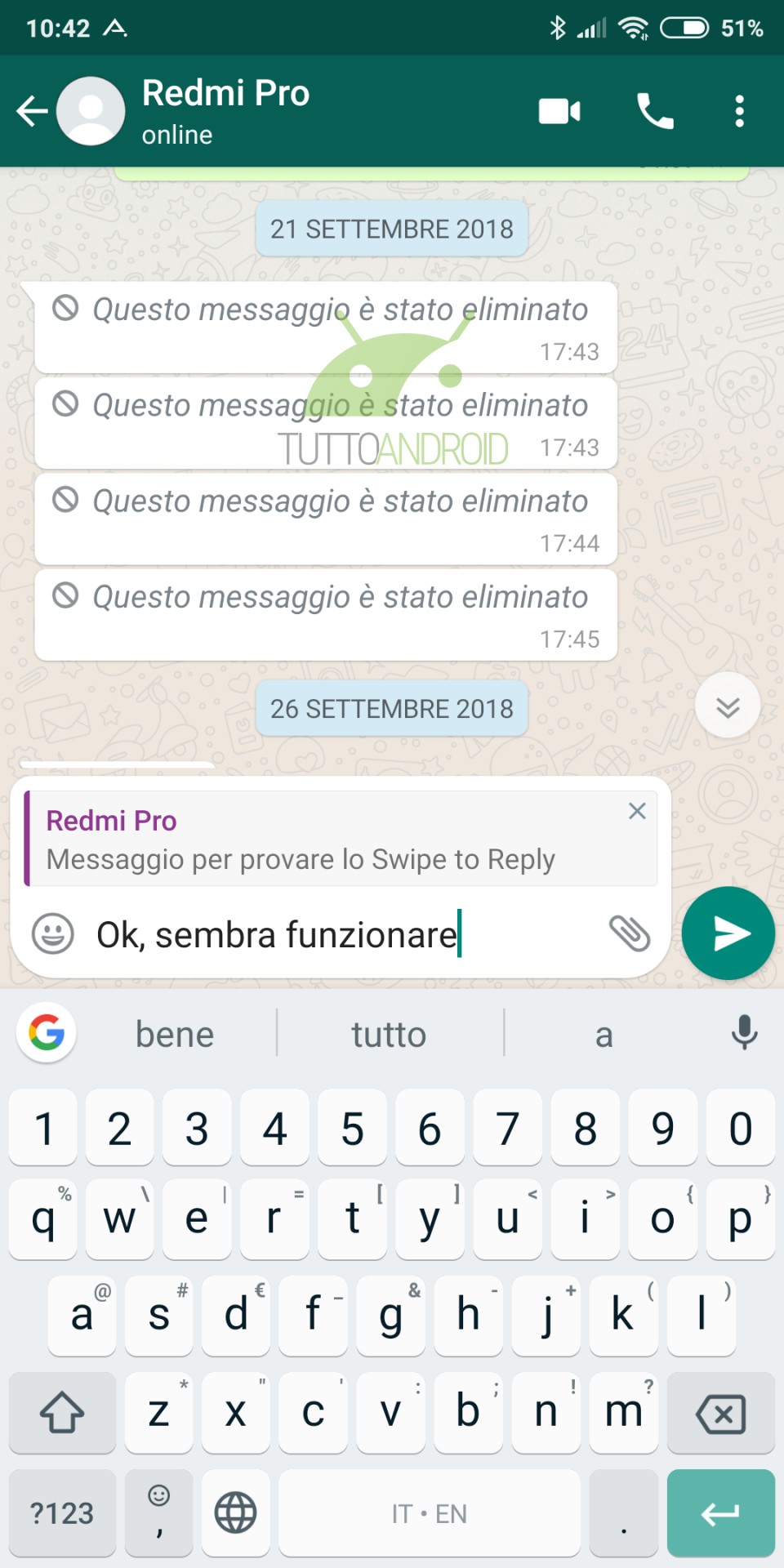Choose the suggestion "tutto"
Screen dimensions: 784x1568
pos(389,1035)
